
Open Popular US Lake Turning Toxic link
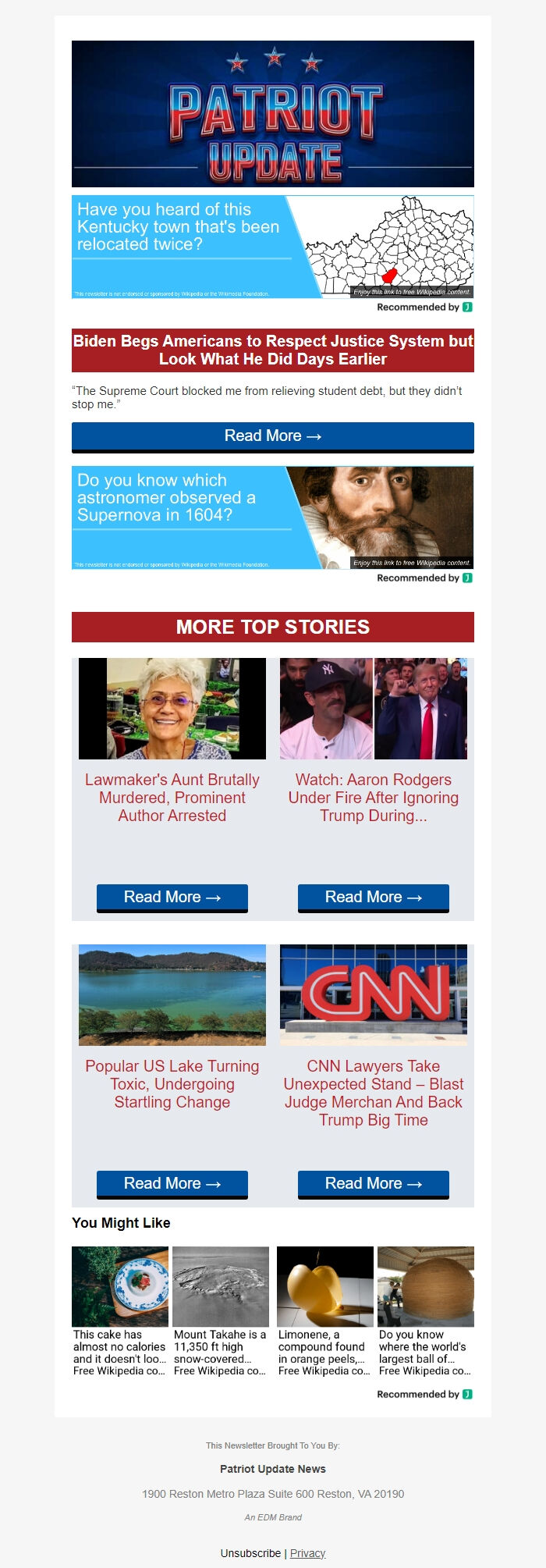[172, 1083]
